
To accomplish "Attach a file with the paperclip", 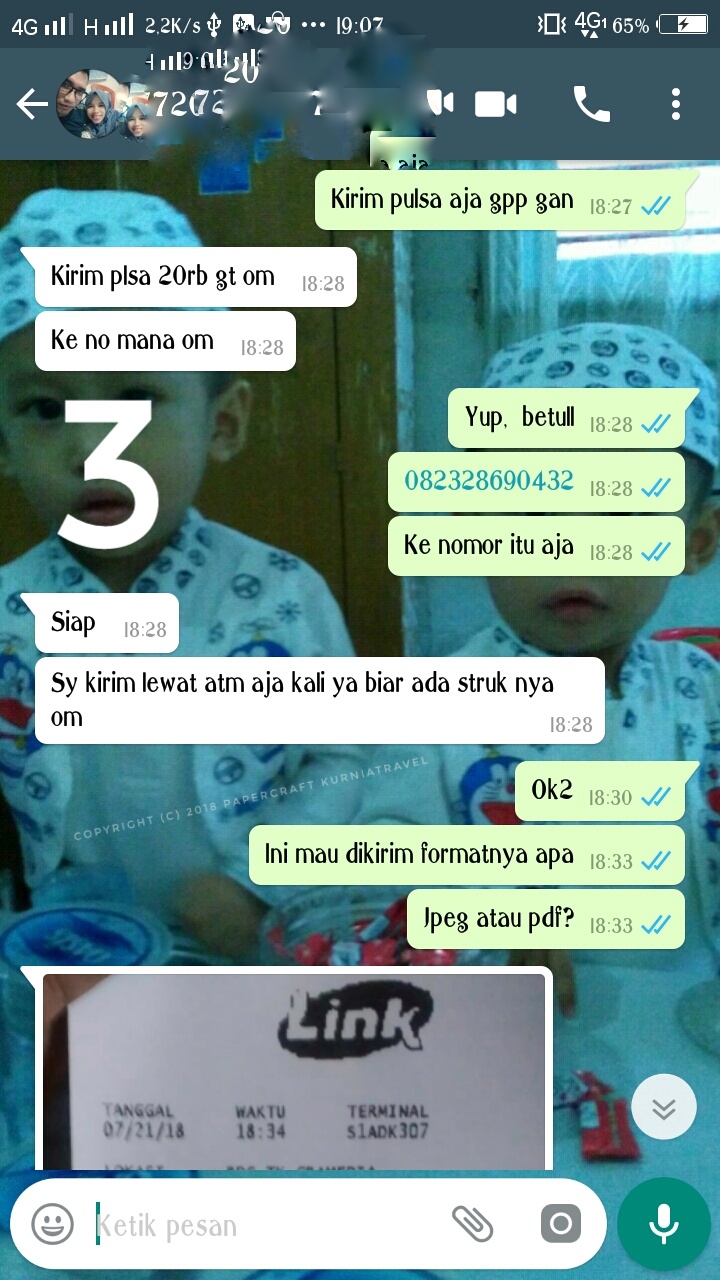I will pyautogui.click(x=472, y=1223).
